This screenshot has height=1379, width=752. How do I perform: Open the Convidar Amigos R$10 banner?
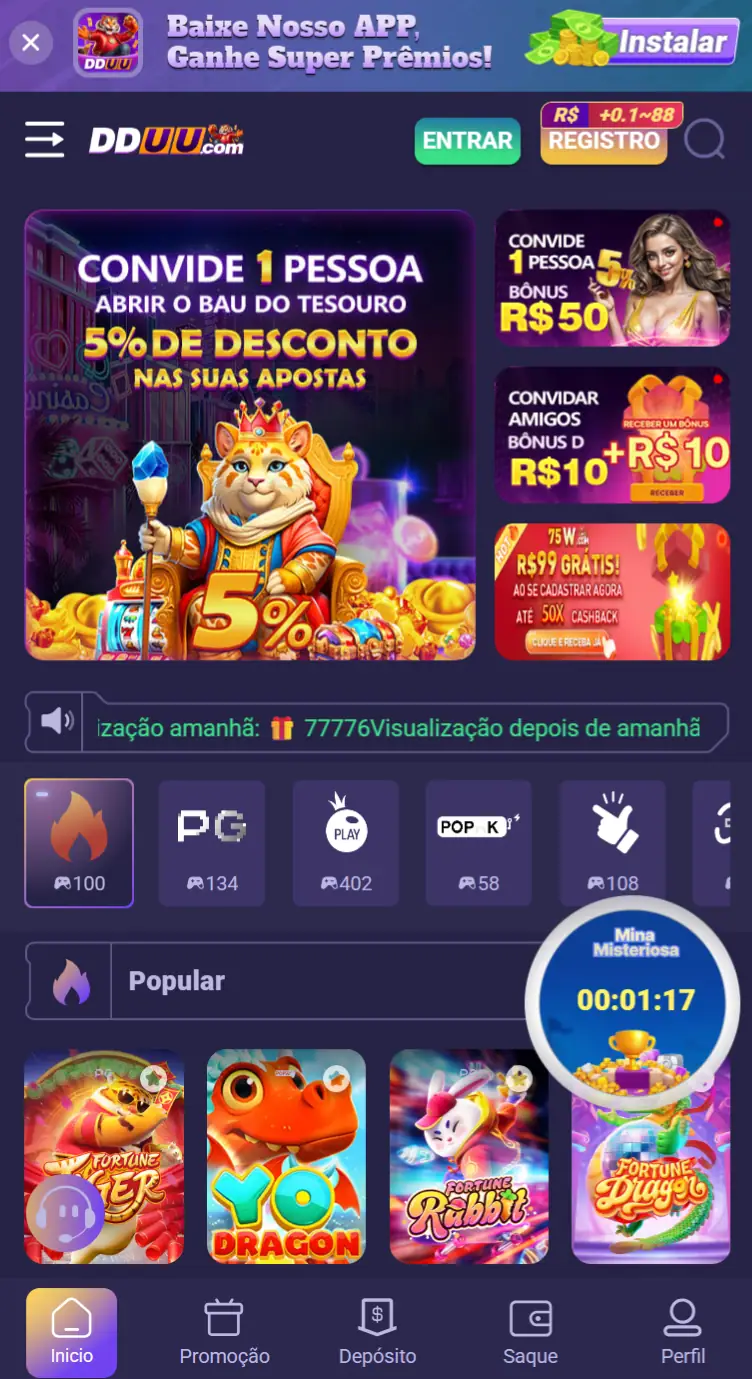(612, 435)
